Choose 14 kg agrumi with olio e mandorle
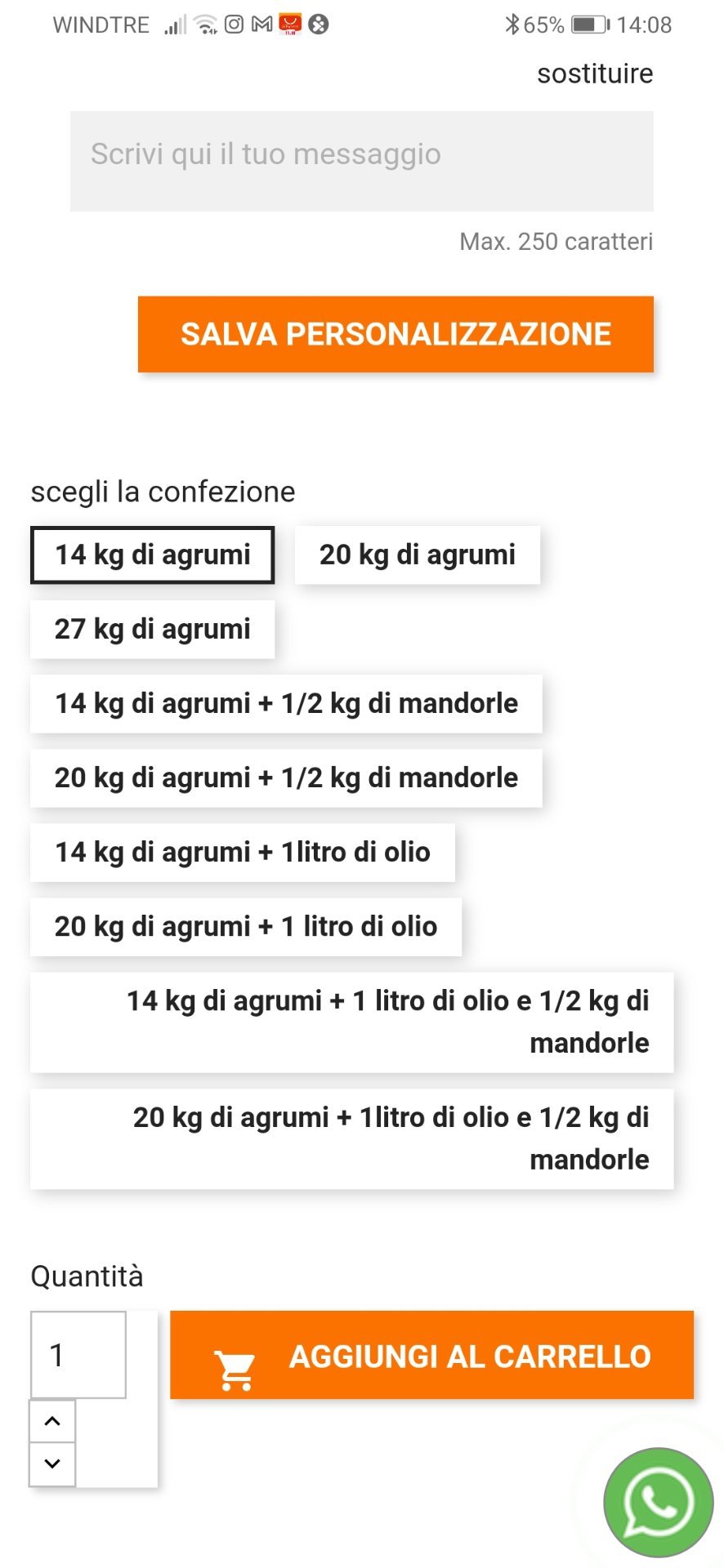724x1568 pixels. click(x=351, y=1022)
